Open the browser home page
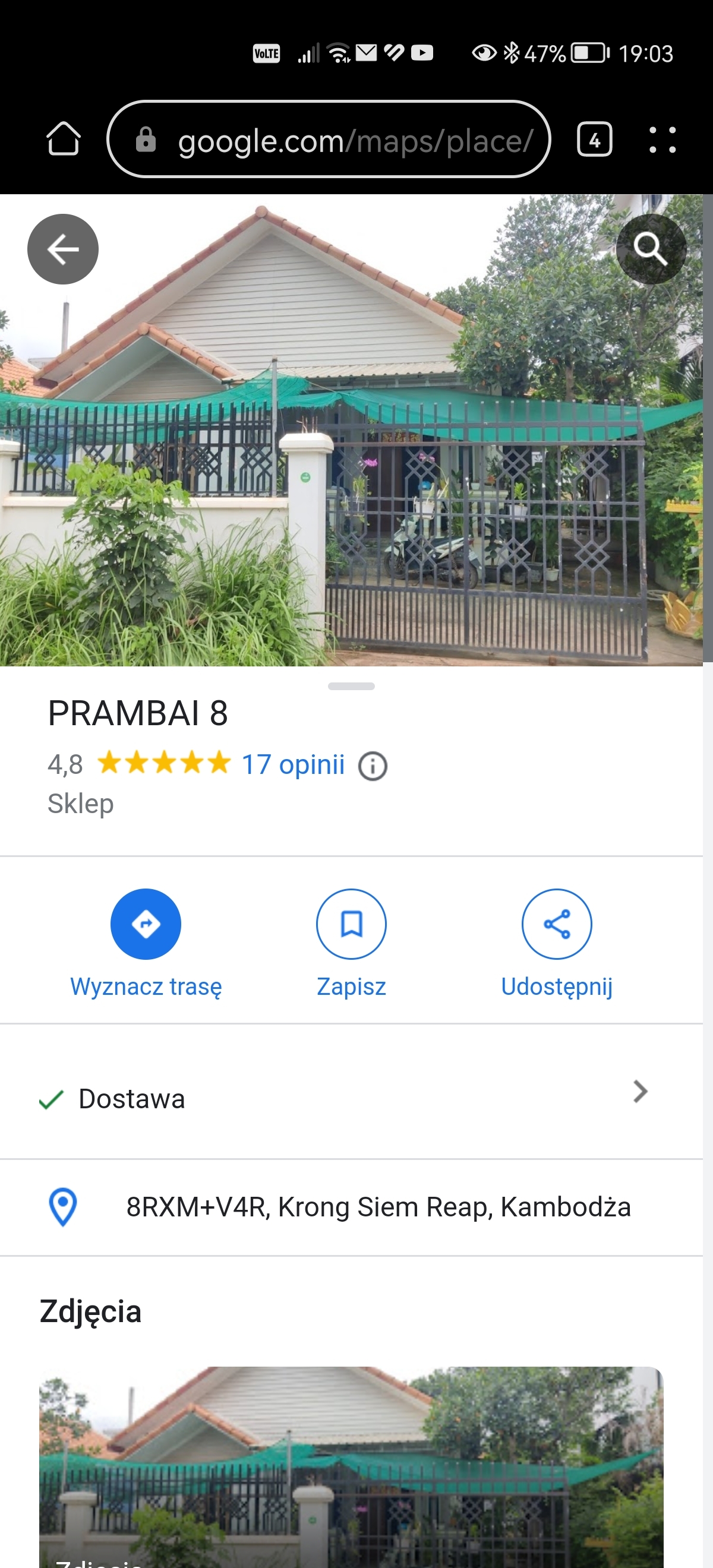This screenshot has height=1568, width=713. click(x=64, y=140)
